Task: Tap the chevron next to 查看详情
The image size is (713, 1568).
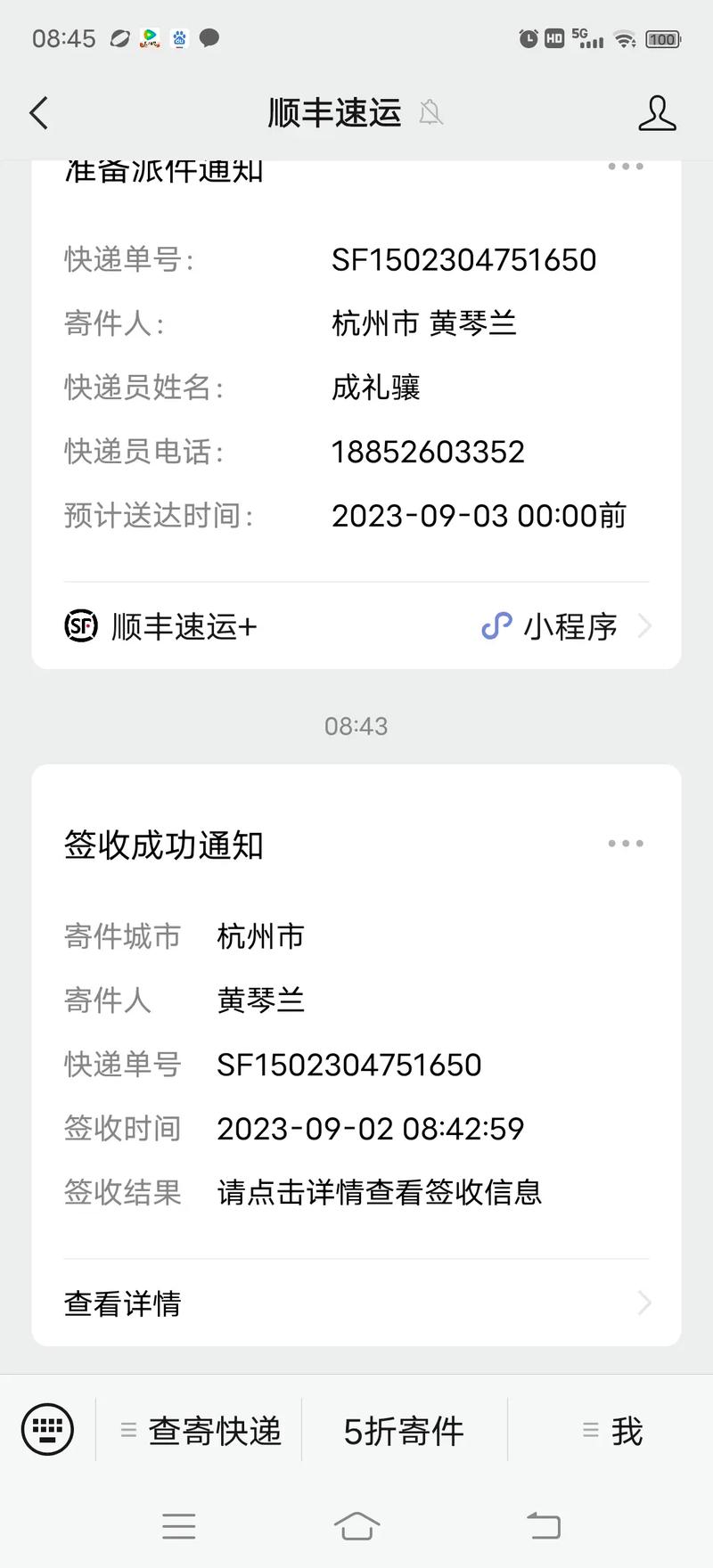Action: 644,1303
